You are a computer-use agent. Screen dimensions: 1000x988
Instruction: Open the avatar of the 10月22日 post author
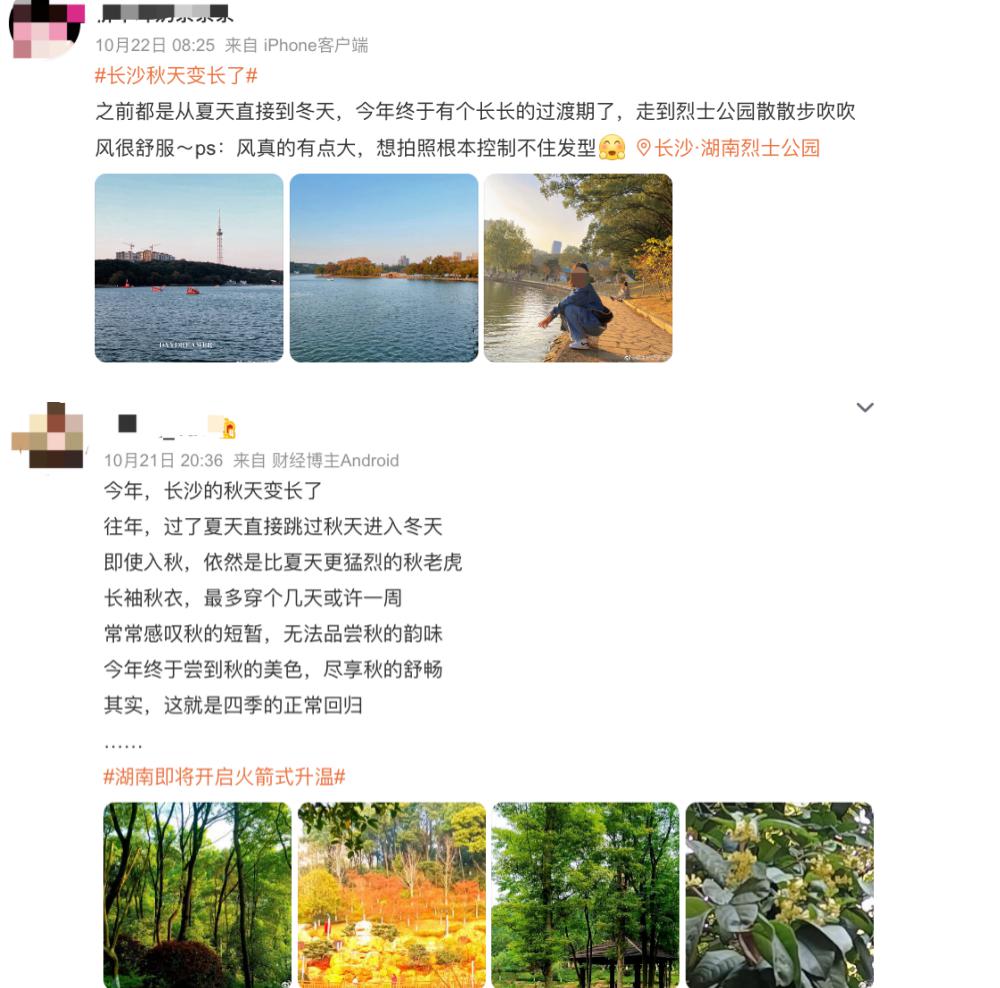pos(46,28)
